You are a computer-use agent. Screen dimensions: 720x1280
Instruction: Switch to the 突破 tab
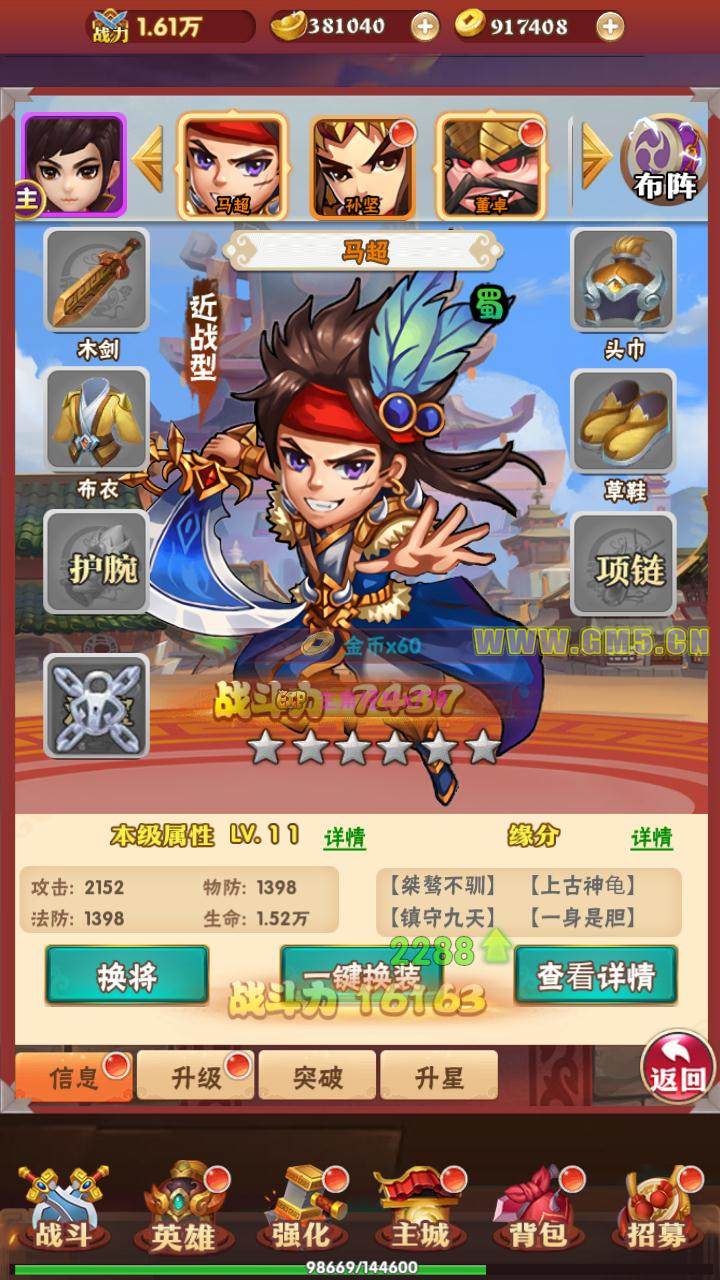coord(317,1077)
